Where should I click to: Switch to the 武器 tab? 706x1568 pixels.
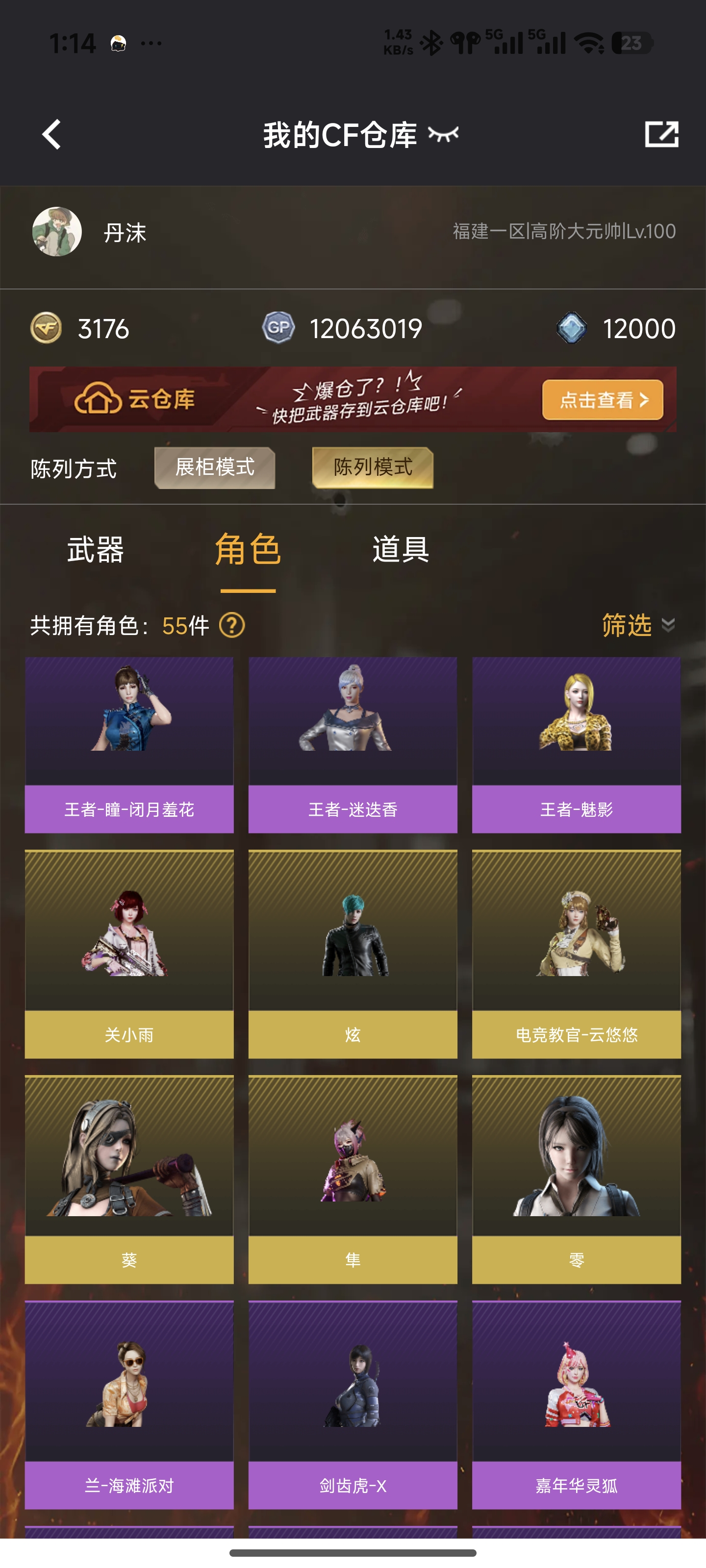(96, 550)
